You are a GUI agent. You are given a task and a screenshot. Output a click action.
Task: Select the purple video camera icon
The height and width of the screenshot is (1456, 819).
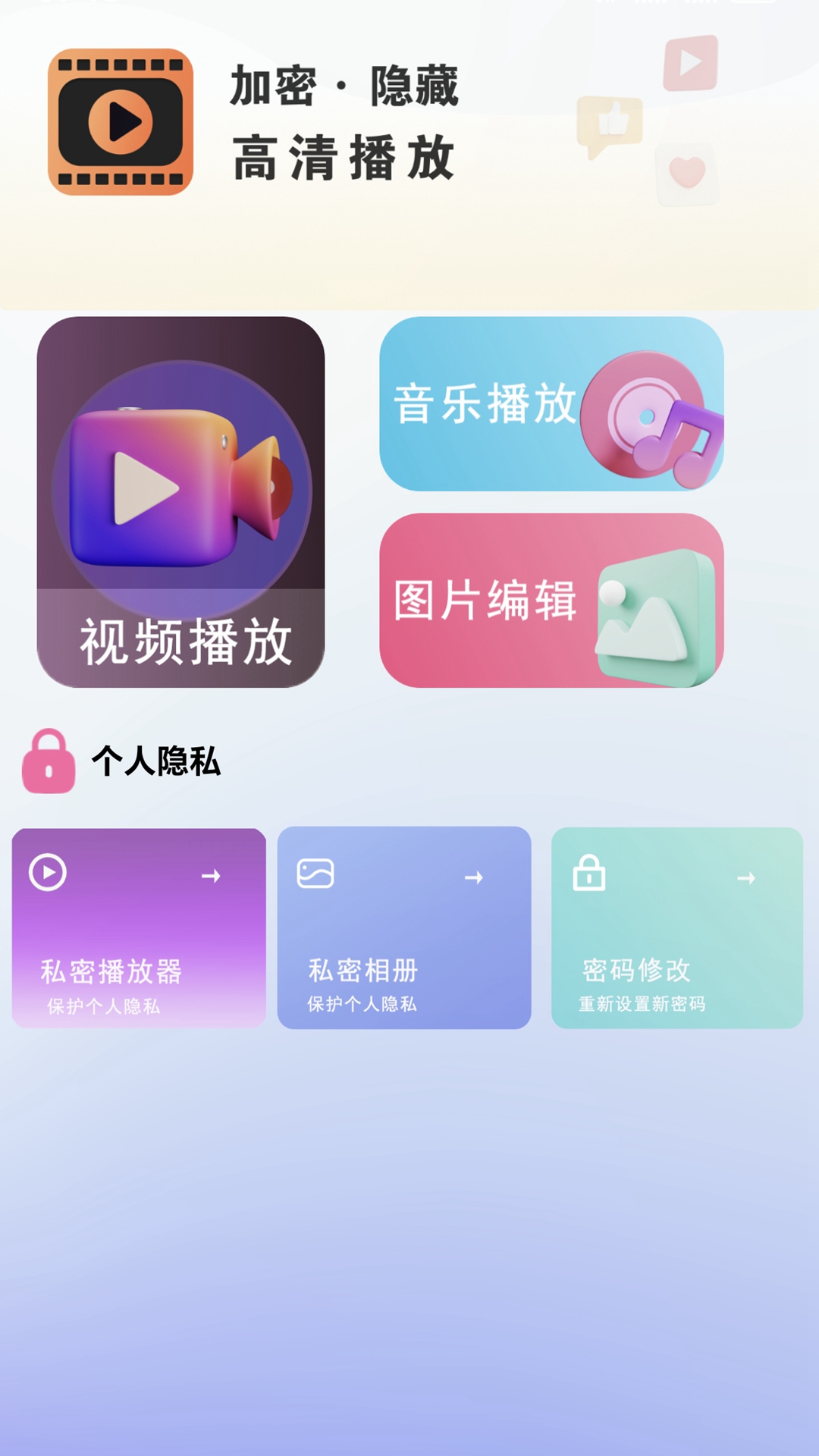[x=182, y=489]
